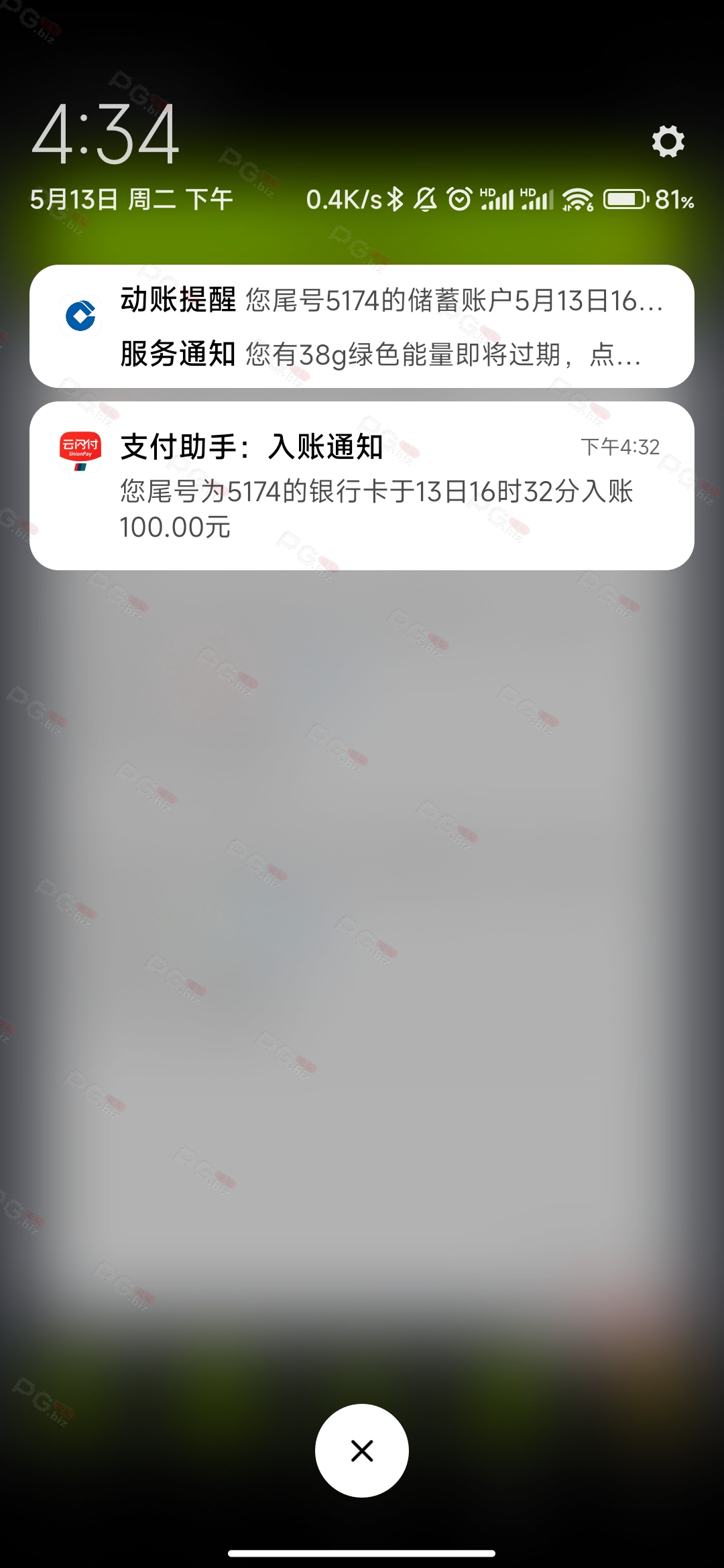The height and width of the screenshot is (1568, 724).
Task: Open the 服务通知 green energy notification
Action: [381, 354]
